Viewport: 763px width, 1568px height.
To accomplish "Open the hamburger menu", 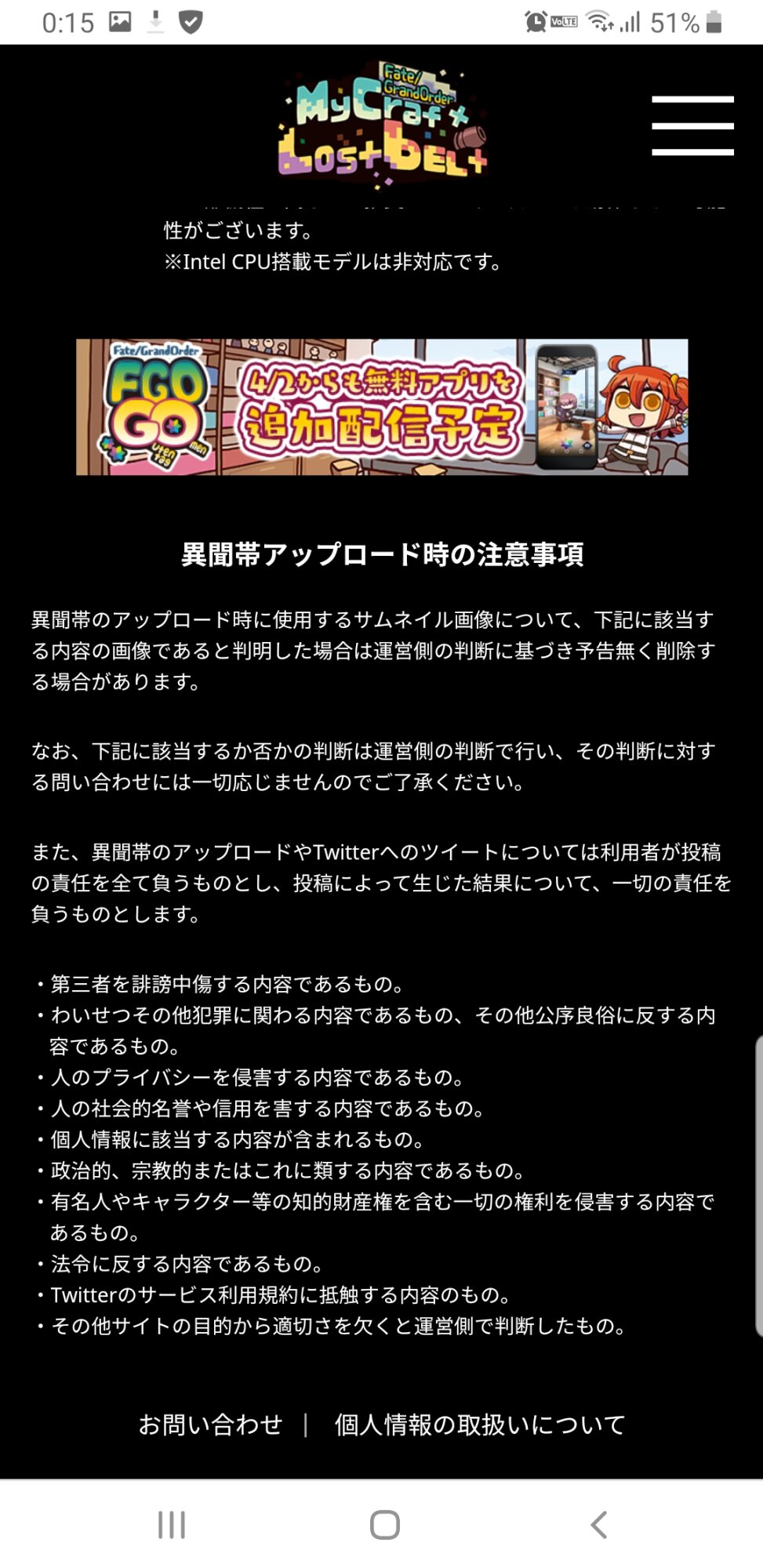I will tap(692, 125).
